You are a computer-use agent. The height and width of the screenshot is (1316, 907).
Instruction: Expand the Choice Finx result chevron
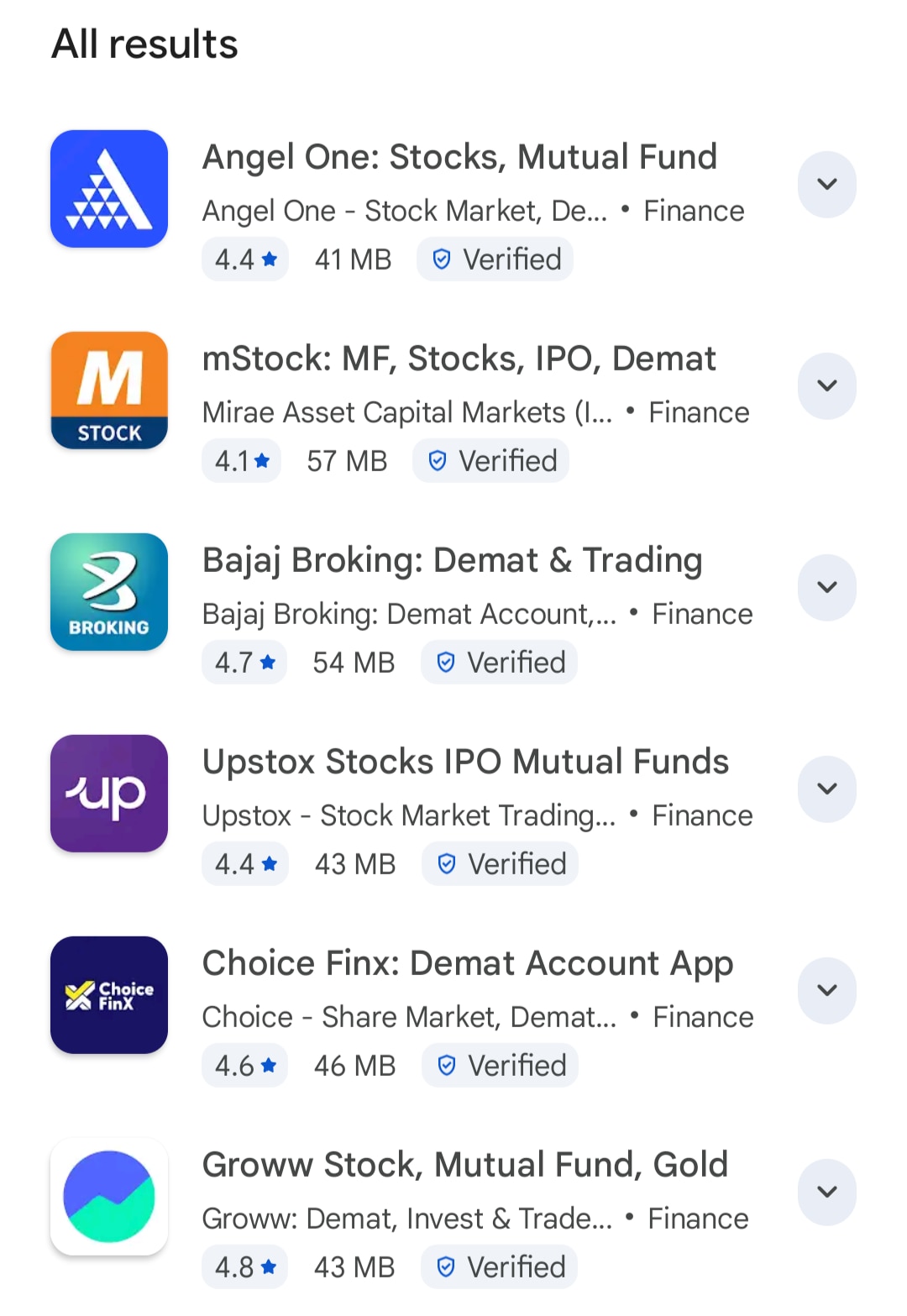click(826, 990)
